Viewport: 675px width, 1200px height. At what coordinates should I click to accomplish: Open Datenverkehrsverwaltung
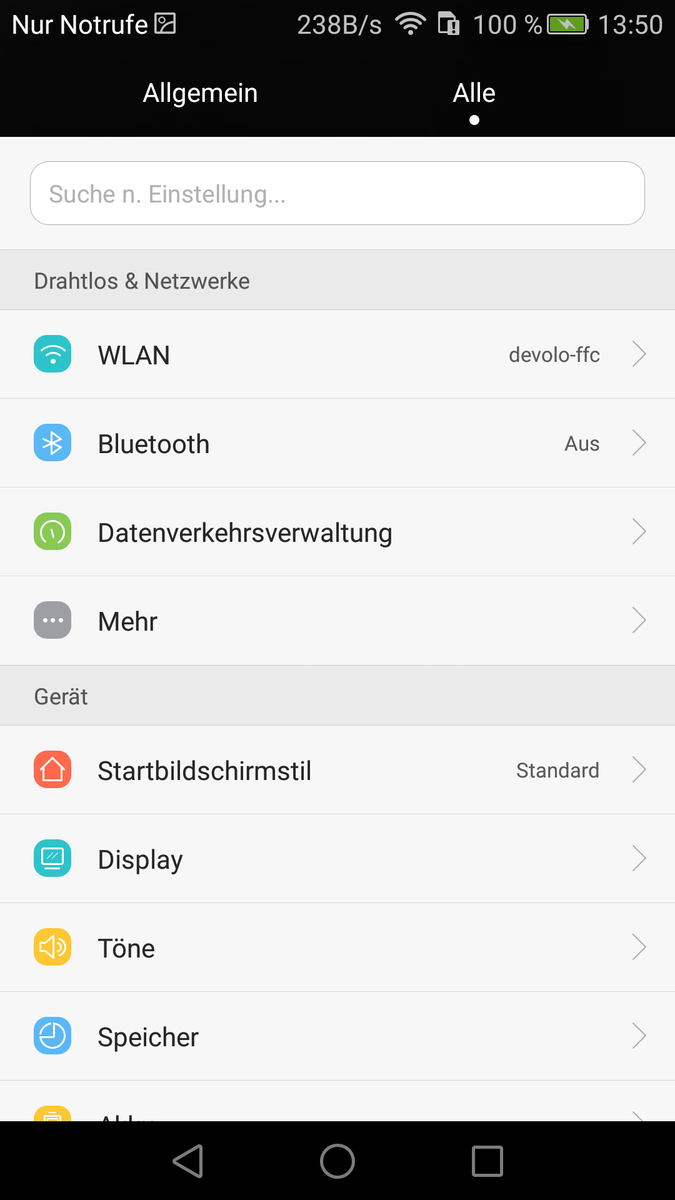click(337, 533)
